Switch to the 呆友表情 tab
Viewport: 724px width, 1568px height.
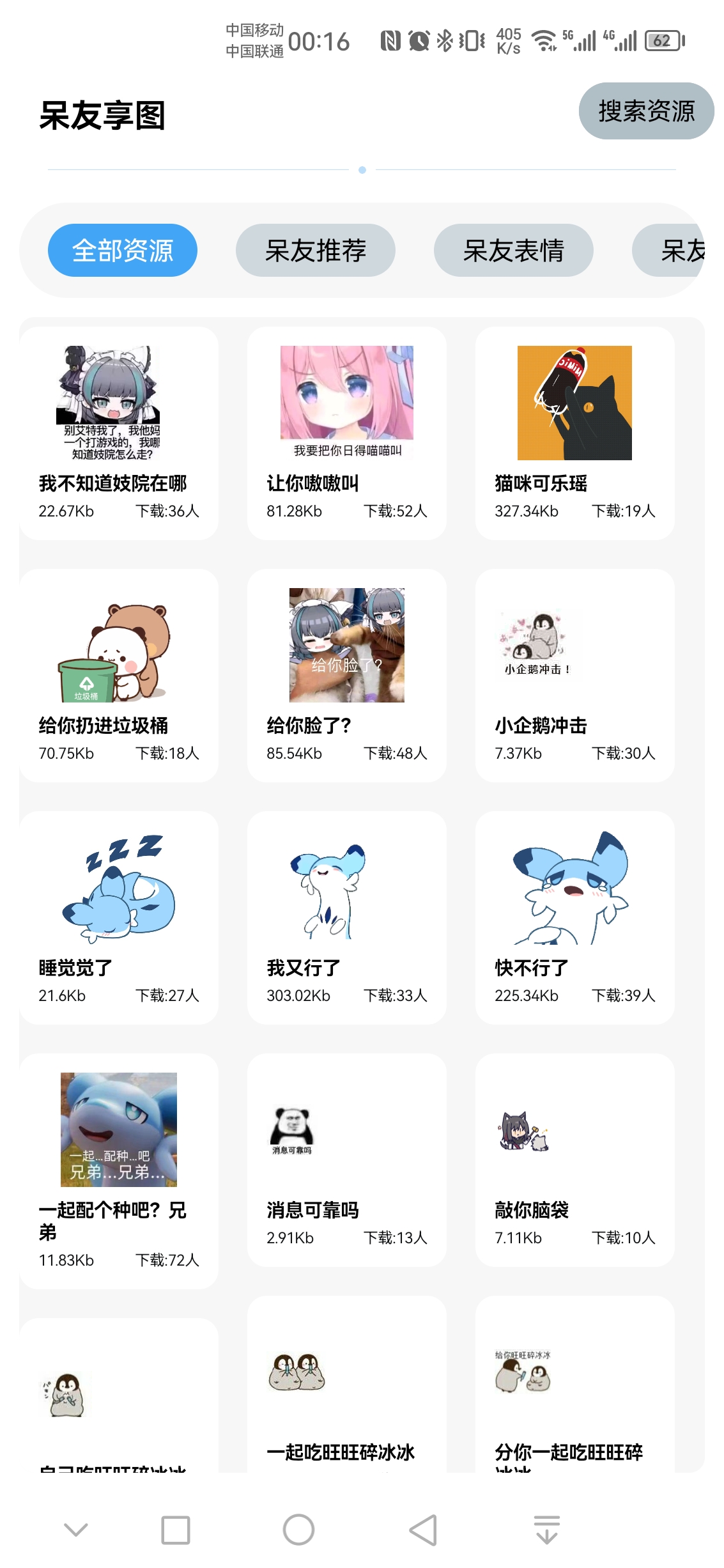[513, 251]
